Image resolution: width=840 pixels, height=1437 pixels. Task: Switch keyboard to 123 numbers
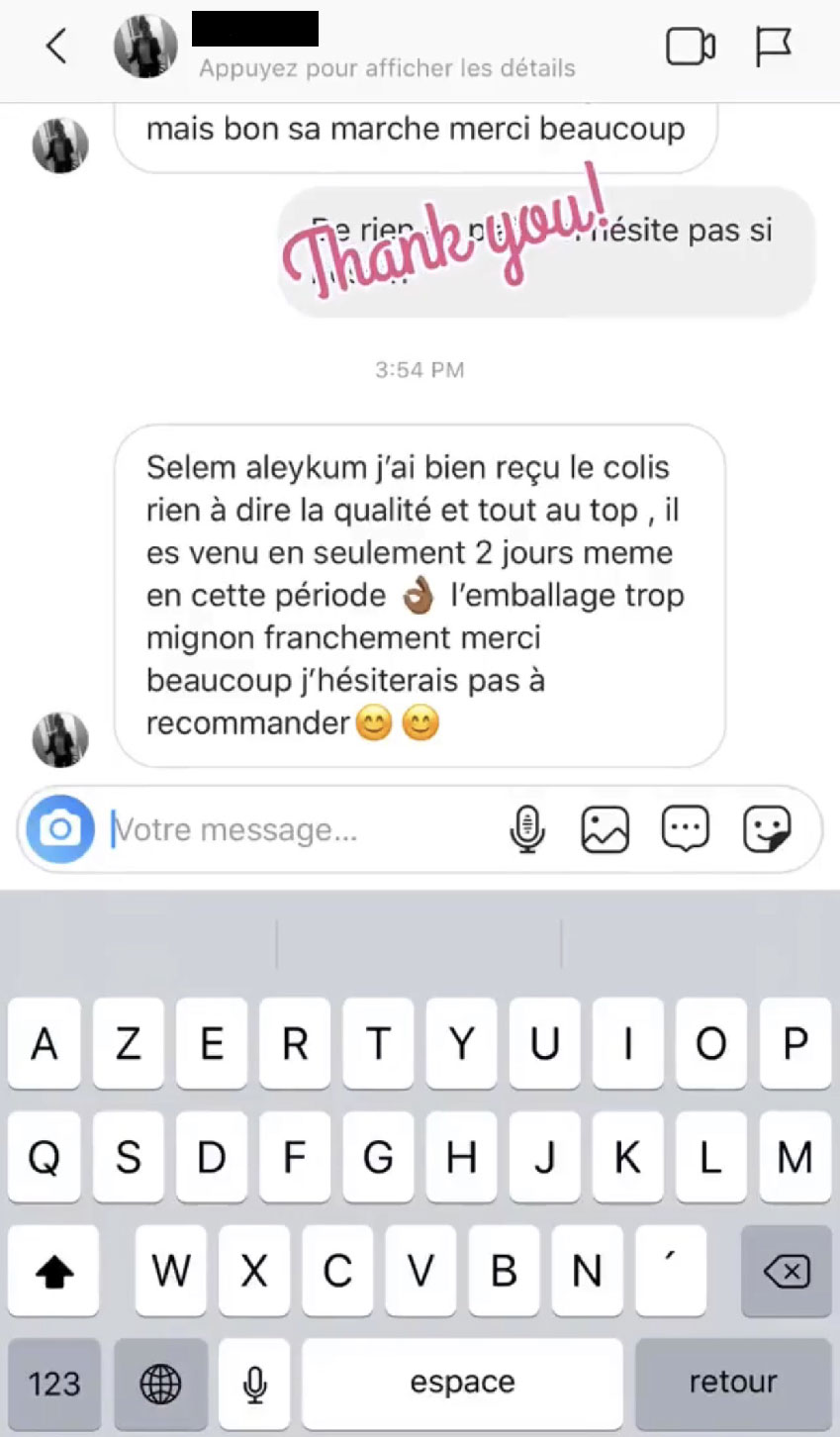point(54,1384)
